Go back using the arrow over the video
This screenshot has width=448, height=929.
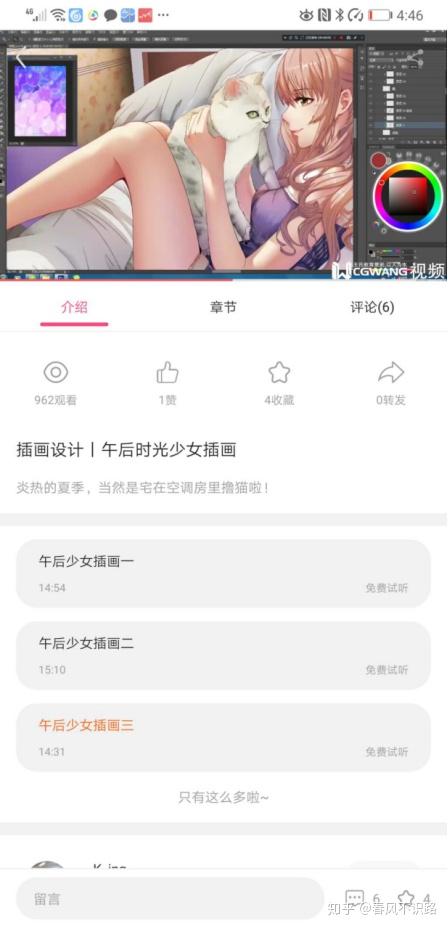point(21,57)
